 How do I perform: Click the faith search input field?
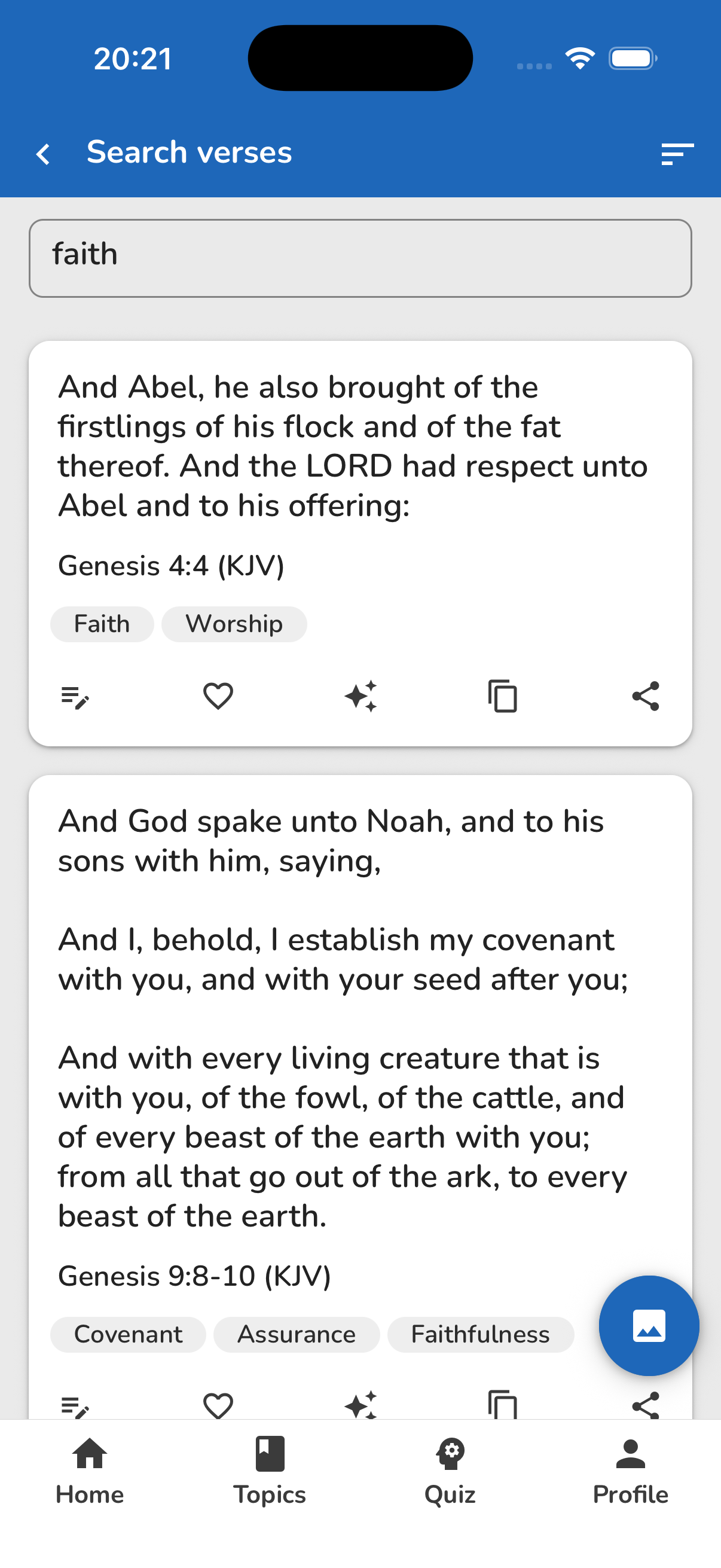pos(360,258)
